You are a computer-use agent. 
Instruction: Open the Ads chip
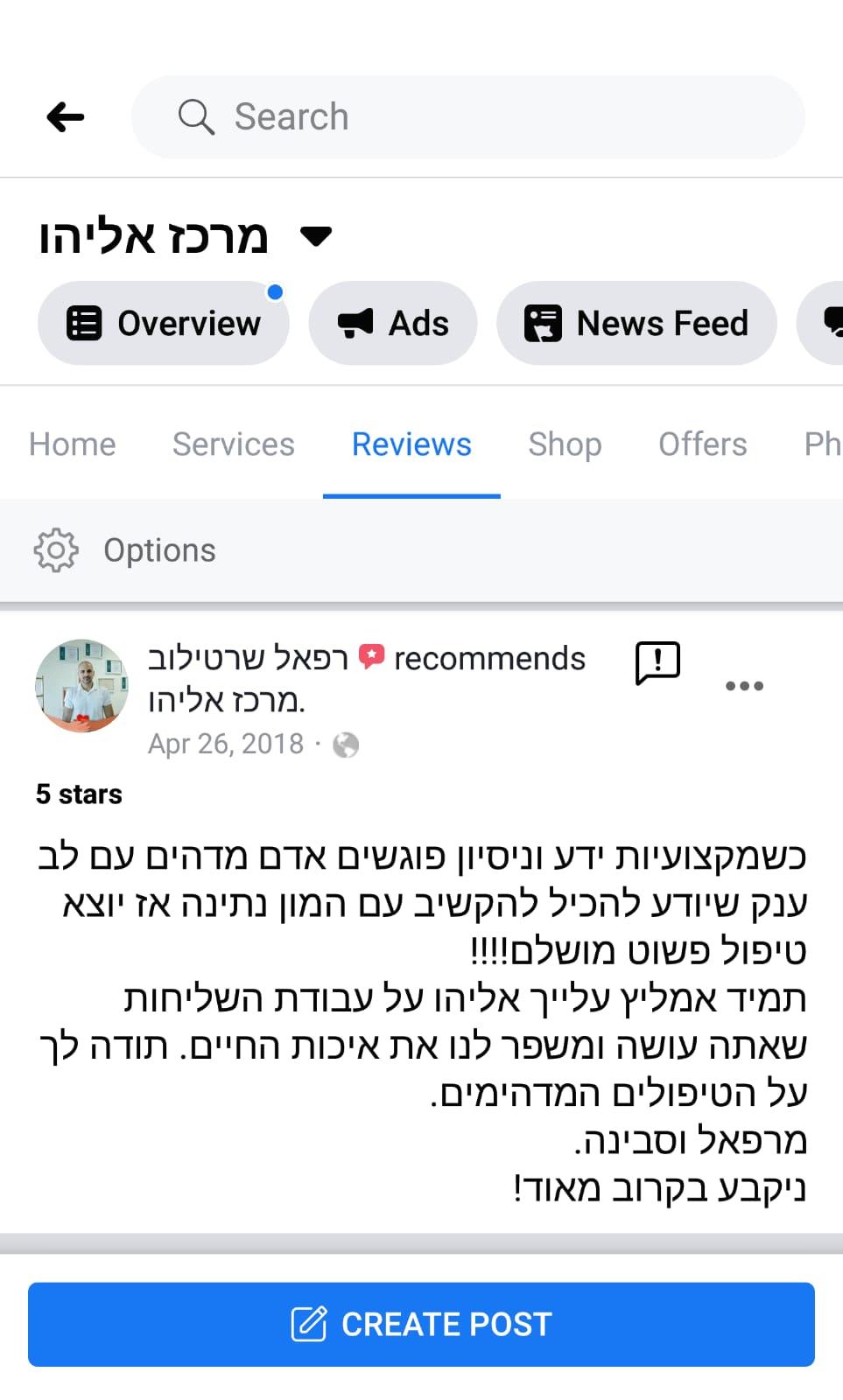tap(393, 323)
